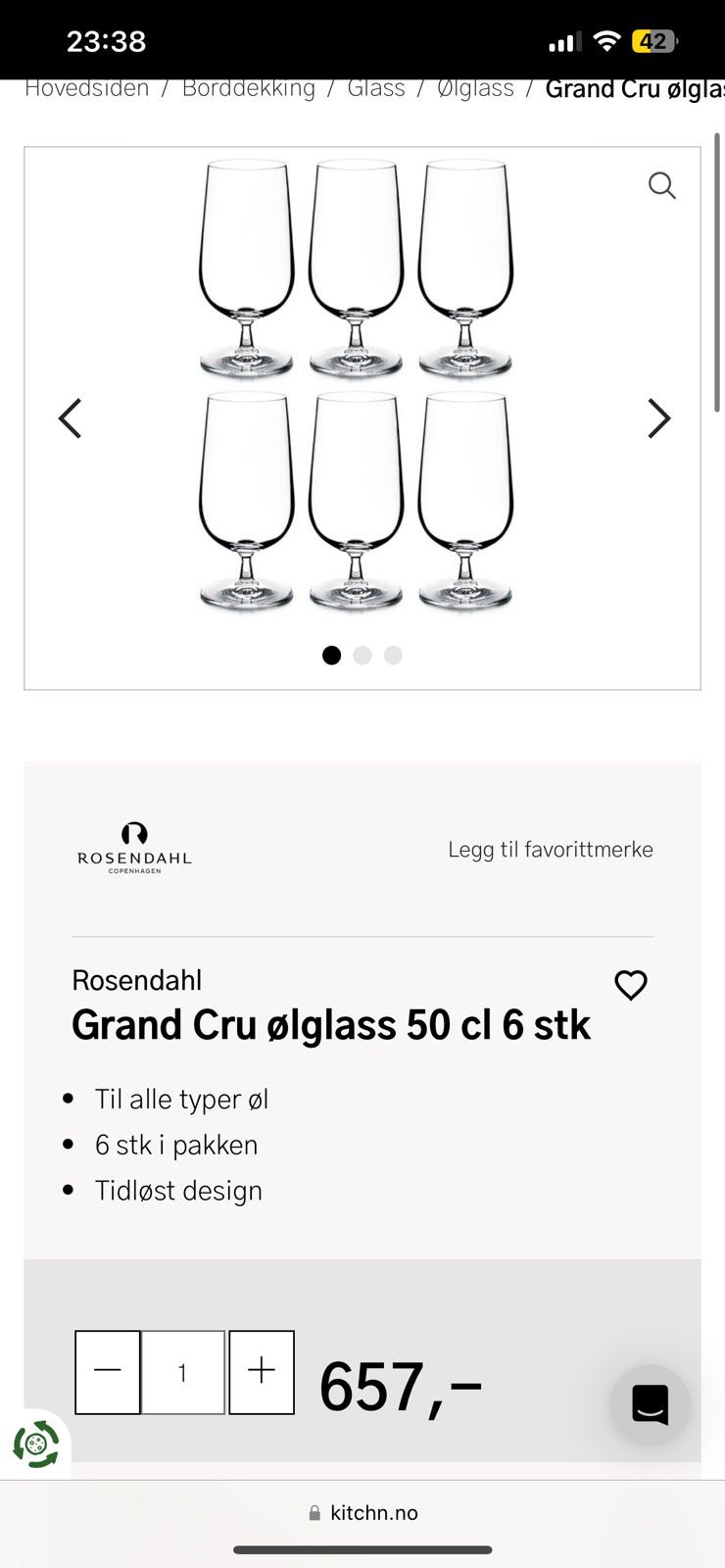Tap the heart icon beside the product title

[631, 986]
